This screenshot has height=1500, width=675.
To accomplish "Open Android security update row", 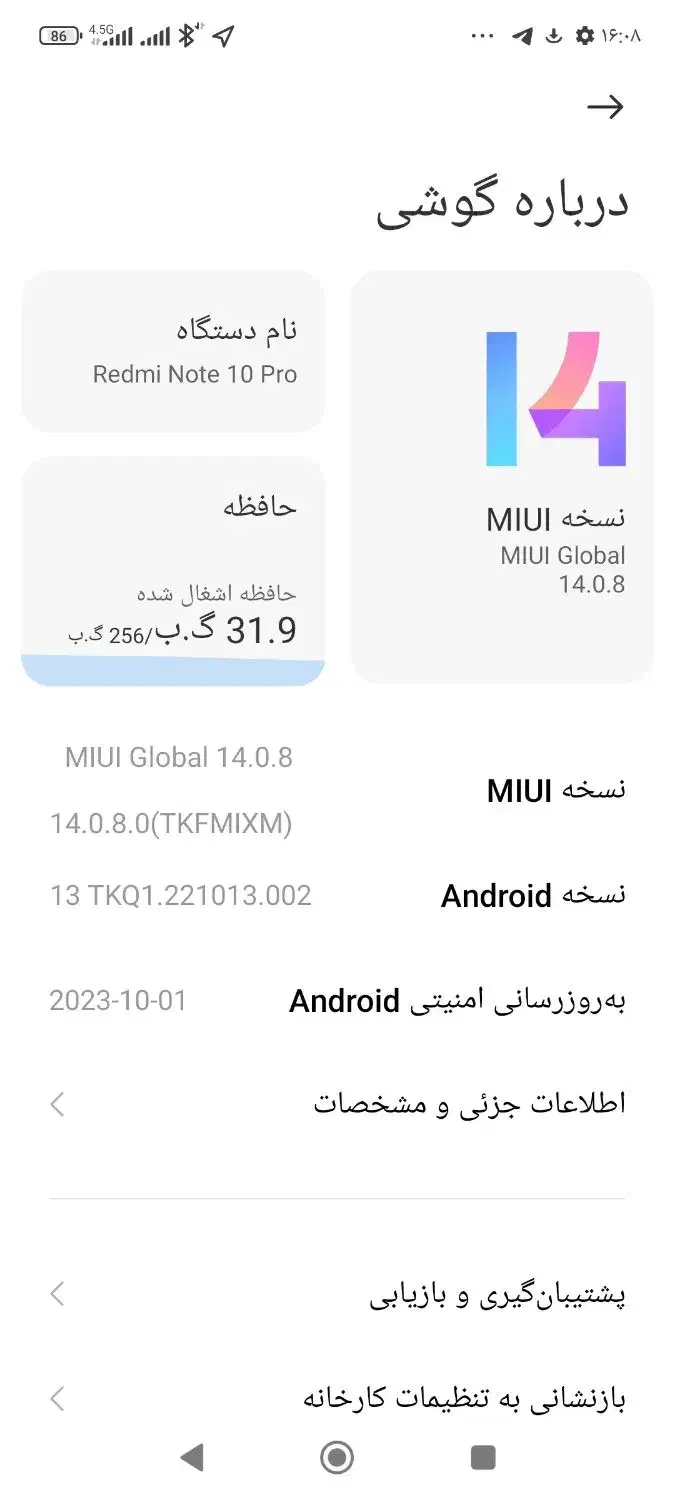I will 337,1000.
